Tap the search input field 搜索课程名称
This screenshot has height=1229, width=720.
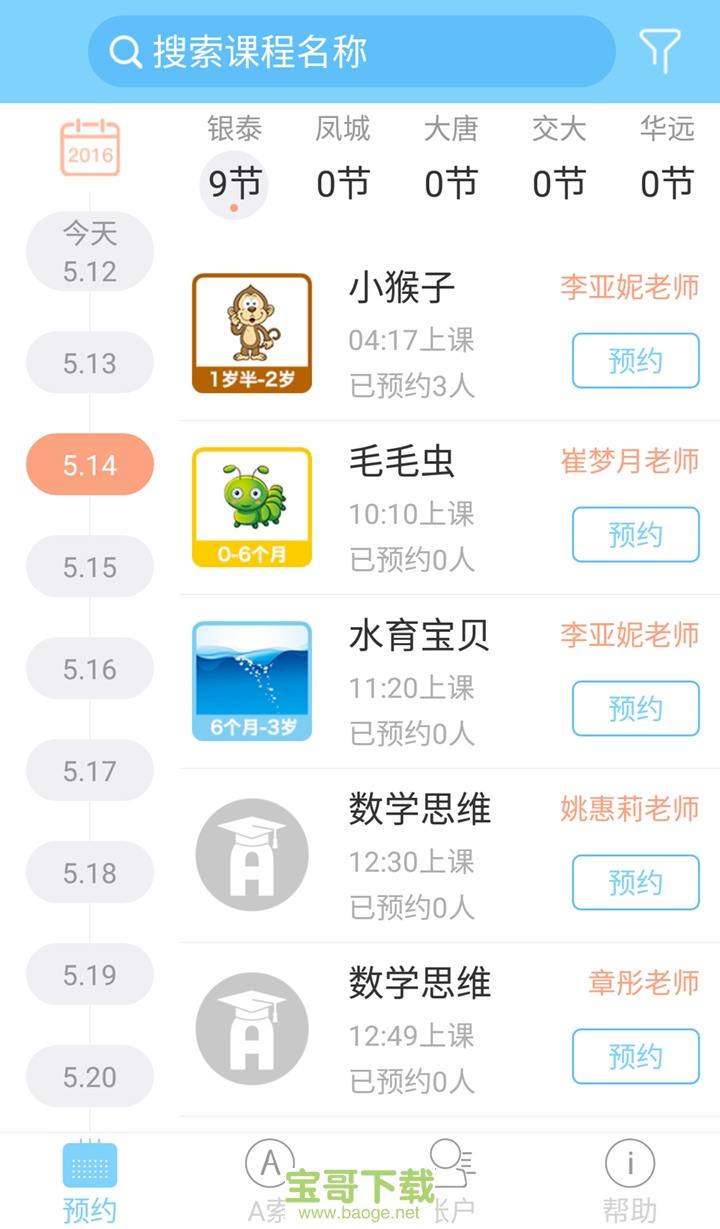[x=350, y=51]
